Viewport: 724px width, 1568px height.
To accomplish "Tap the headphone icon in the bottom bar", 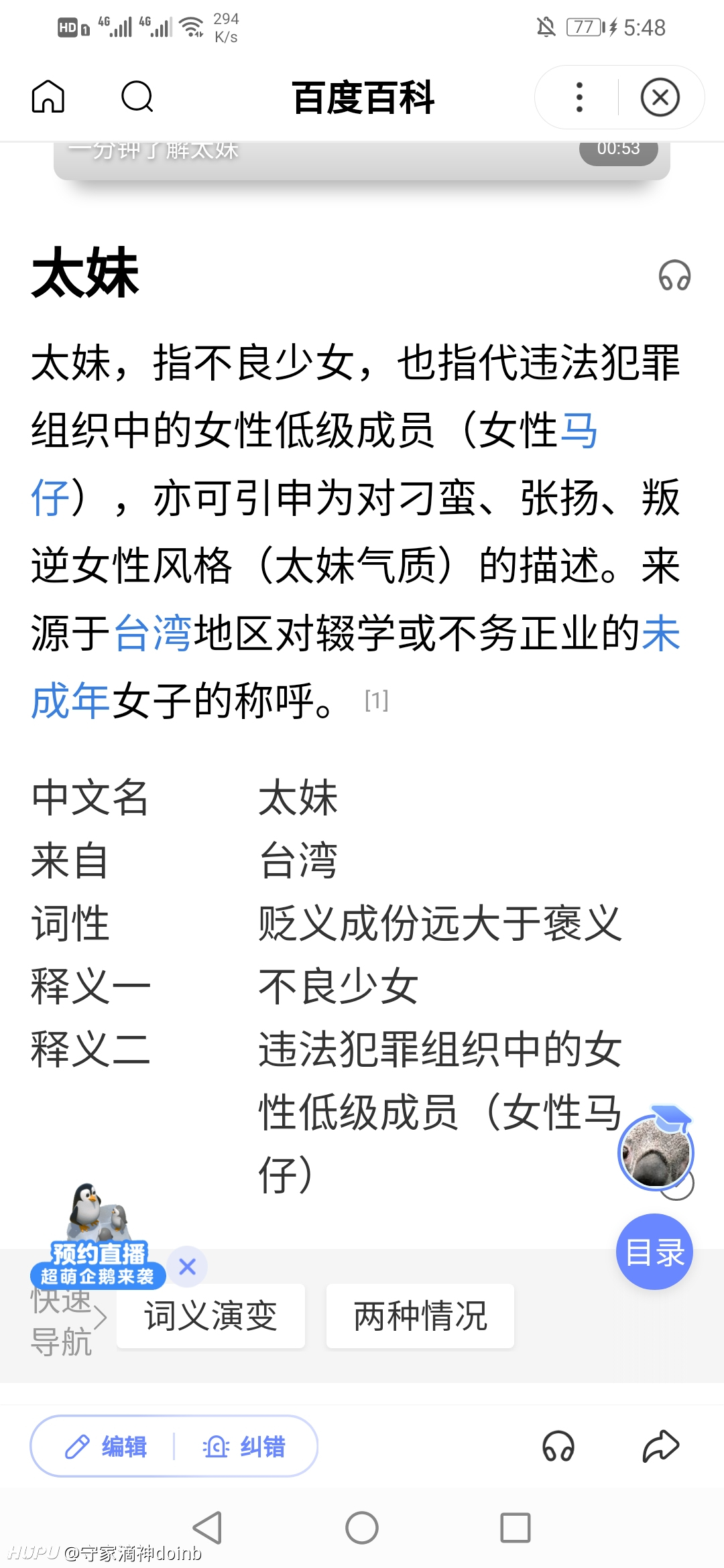I will click(558, 1446).
